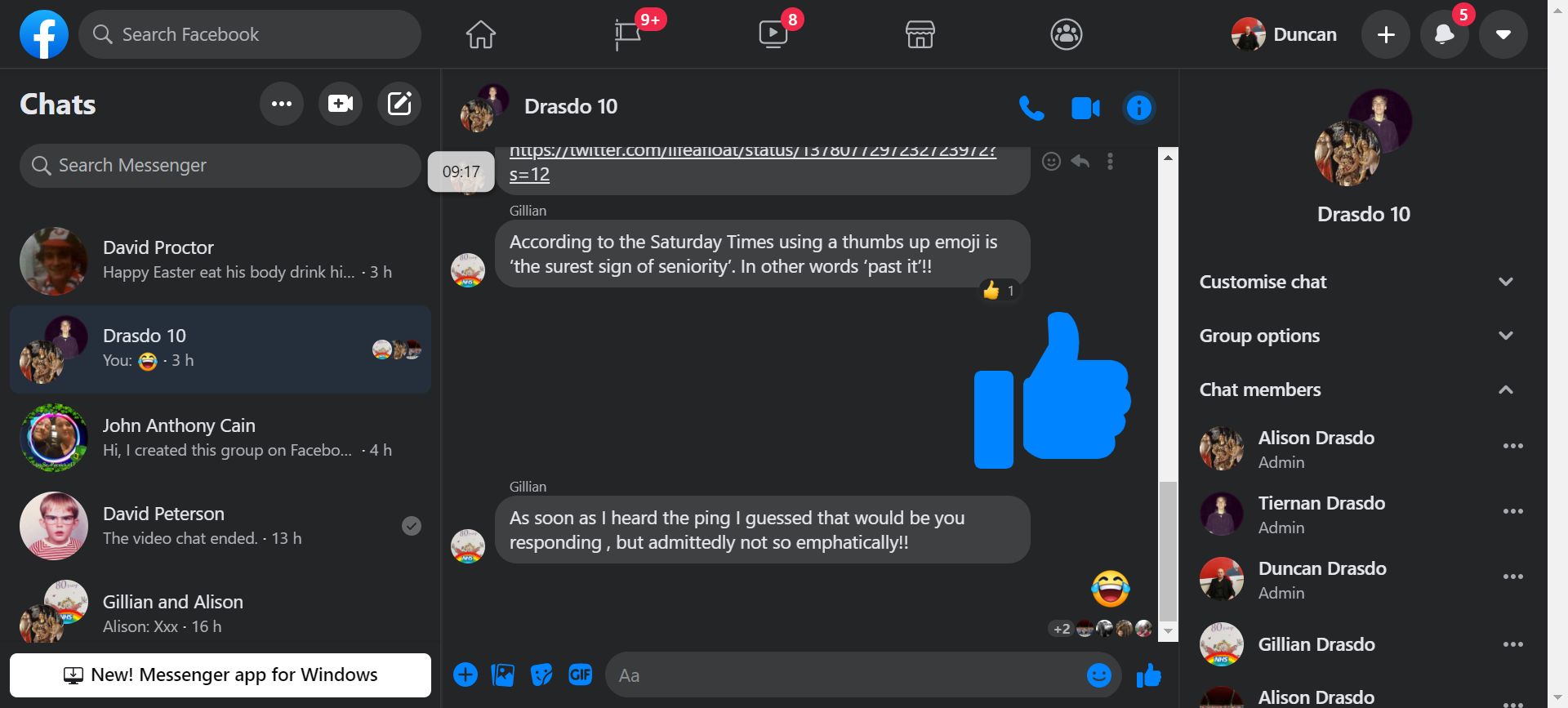Create a new video room

pyautogui.click(x=341, y=104)
